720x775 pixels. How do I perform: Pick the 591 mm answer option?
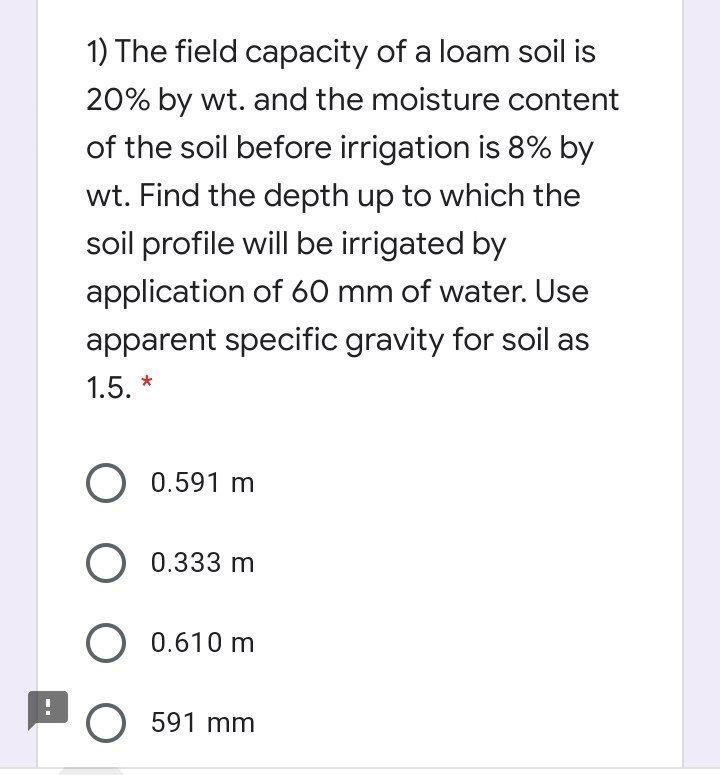(x=107, y=722)
